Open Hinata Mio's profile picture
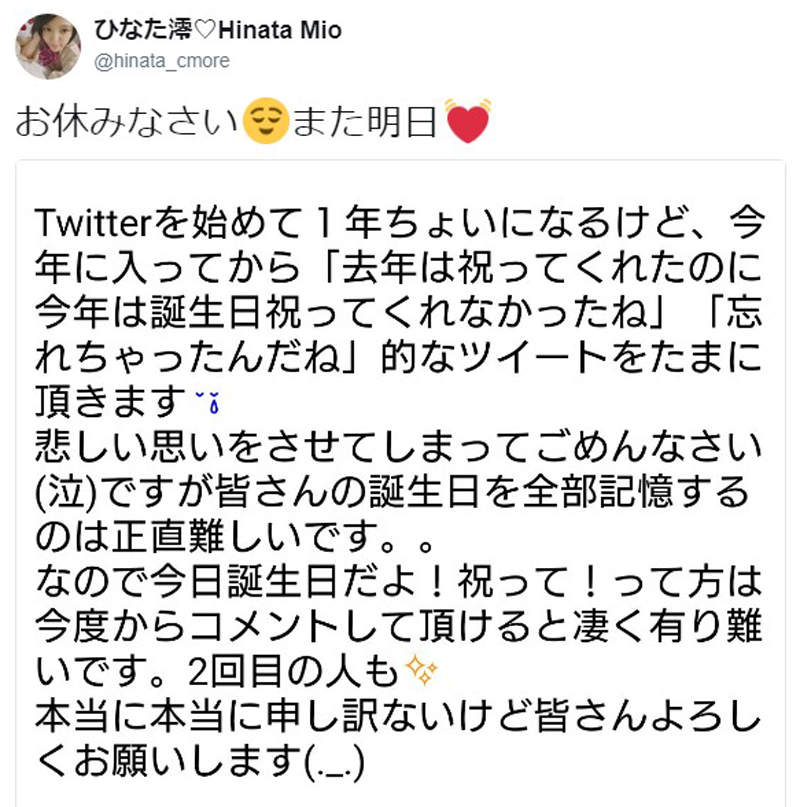Screen dimensions: 800x807 [48, 46]
